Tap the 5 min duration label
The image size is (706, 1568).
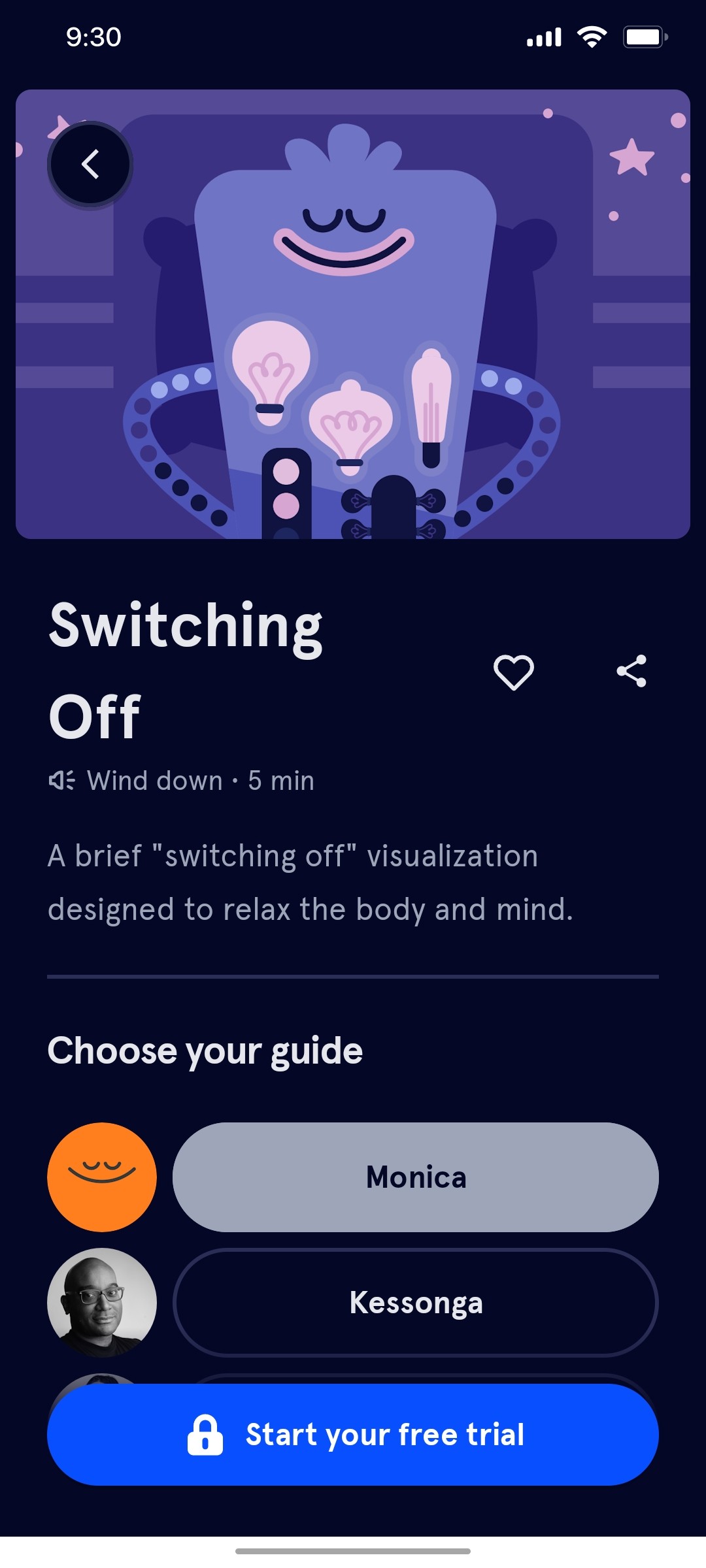(280, 780)
